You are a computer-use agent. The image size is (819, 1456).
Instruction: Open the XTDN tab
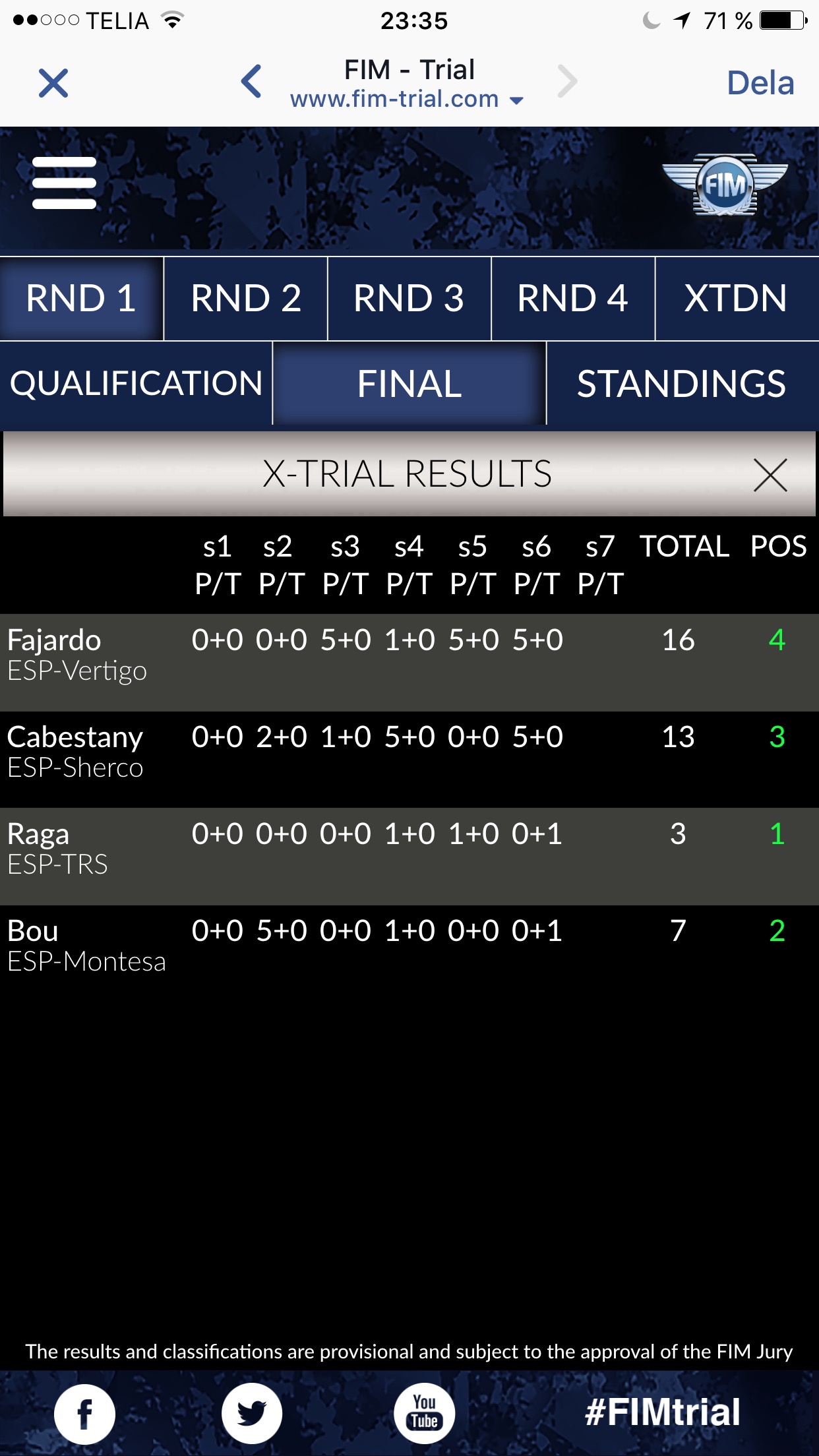[736, 298]
